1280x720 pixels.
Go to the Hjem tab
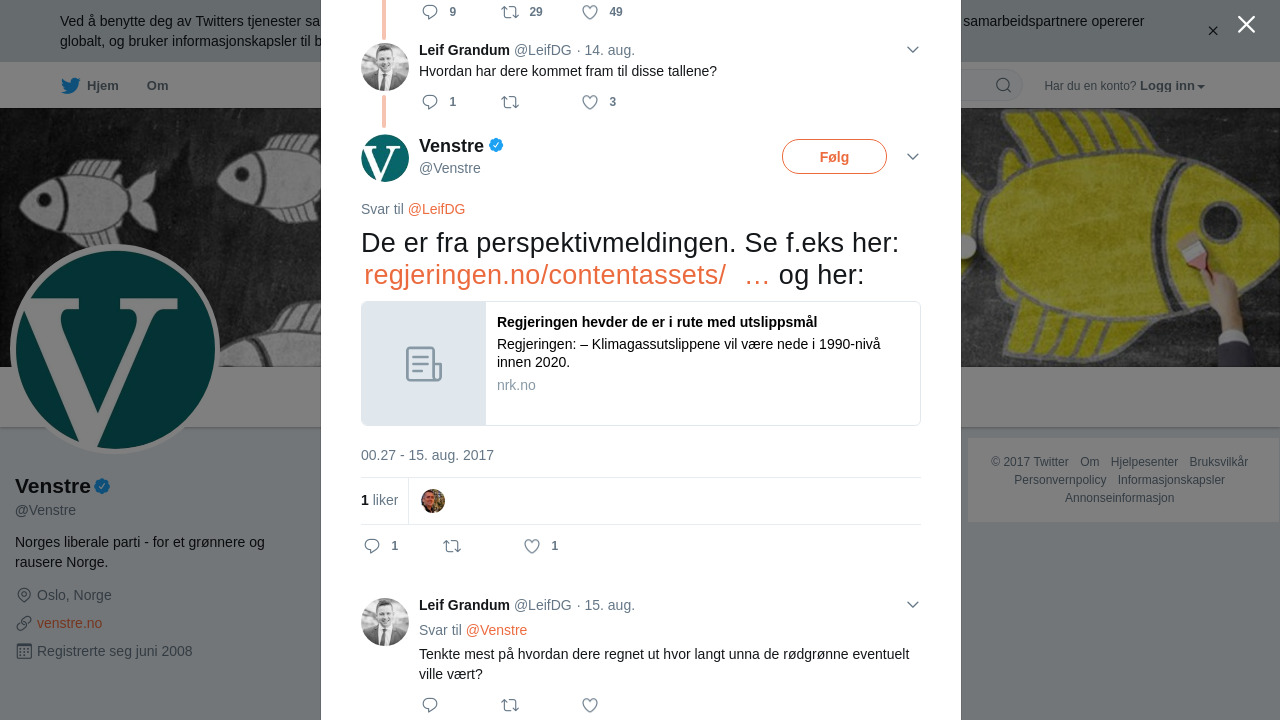(90, 86)
